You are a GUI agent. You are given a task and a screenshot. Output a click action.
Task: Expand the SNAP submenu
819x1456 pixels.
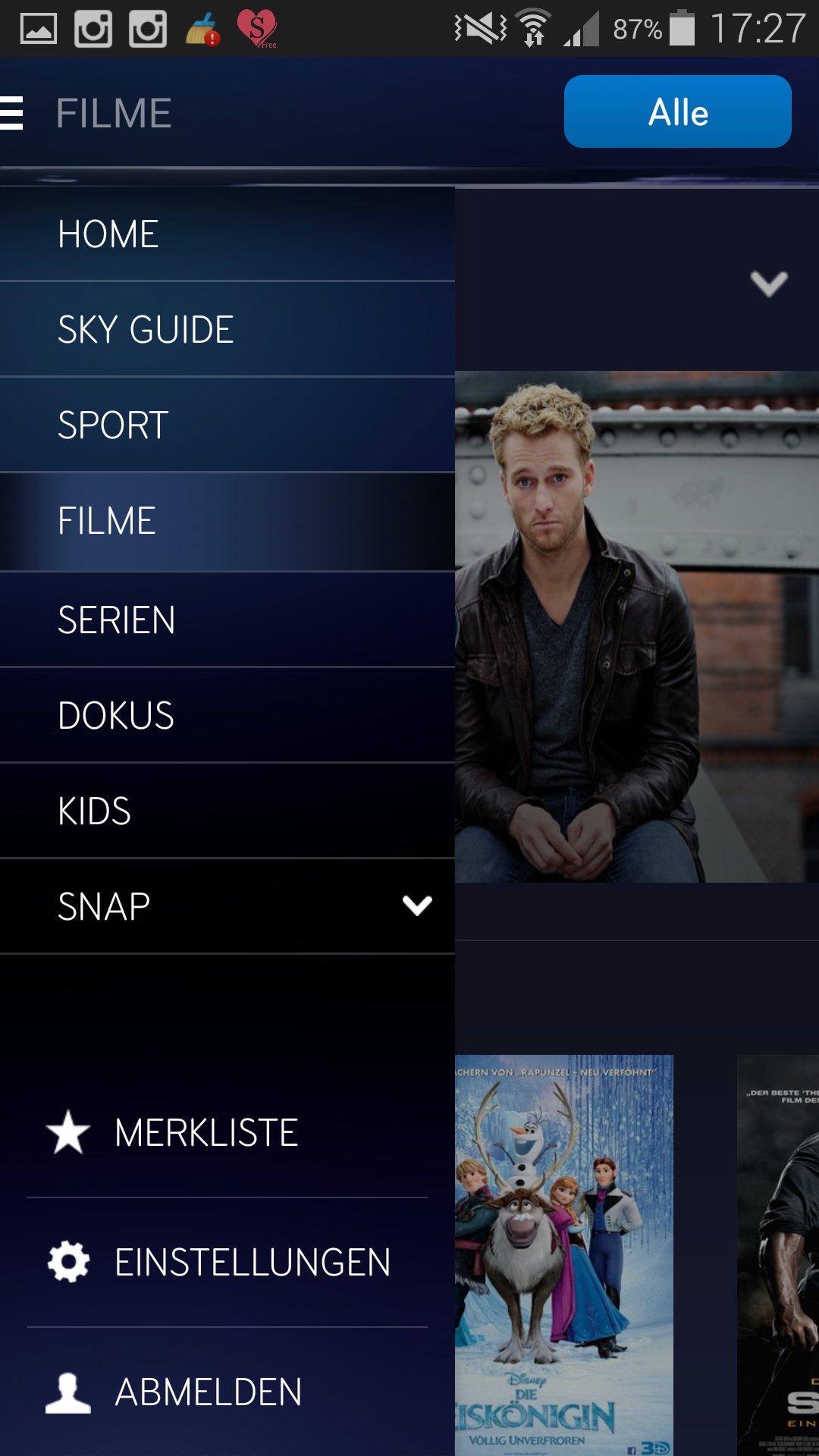tap(416, 905)
